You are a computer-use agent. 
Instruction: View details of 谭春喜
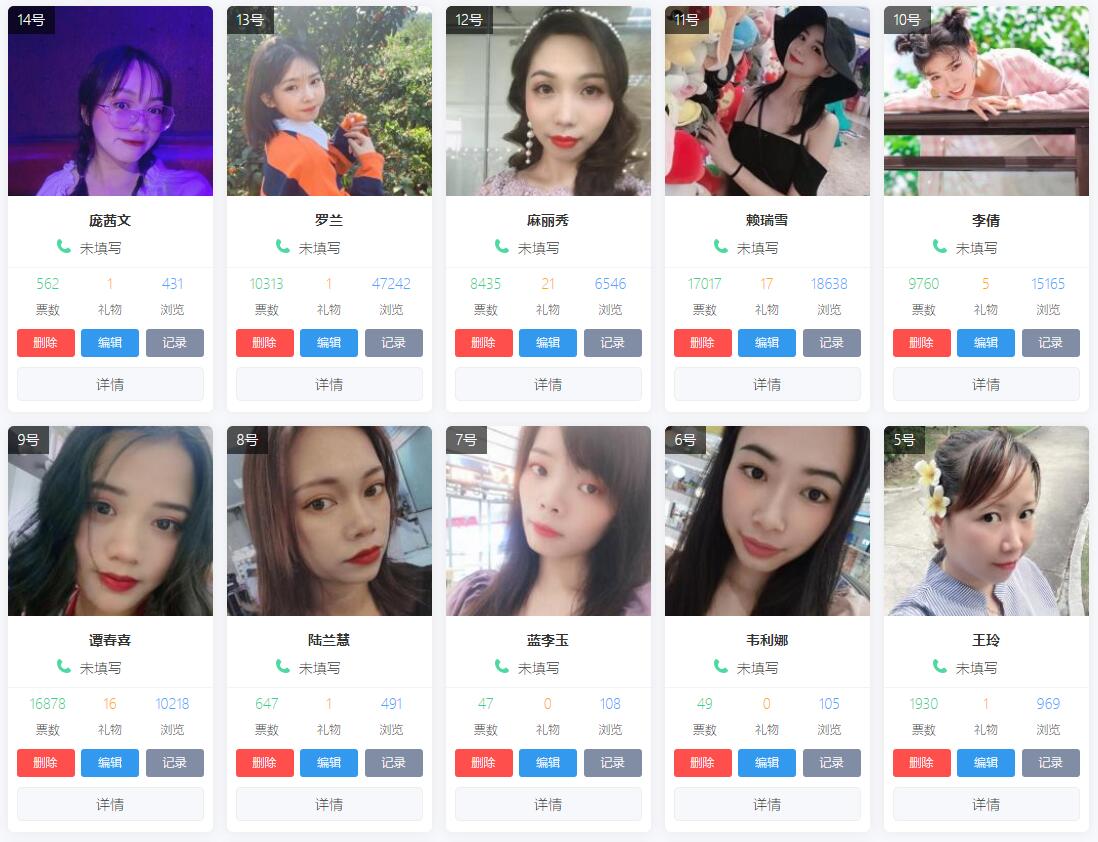pos(110,804)
